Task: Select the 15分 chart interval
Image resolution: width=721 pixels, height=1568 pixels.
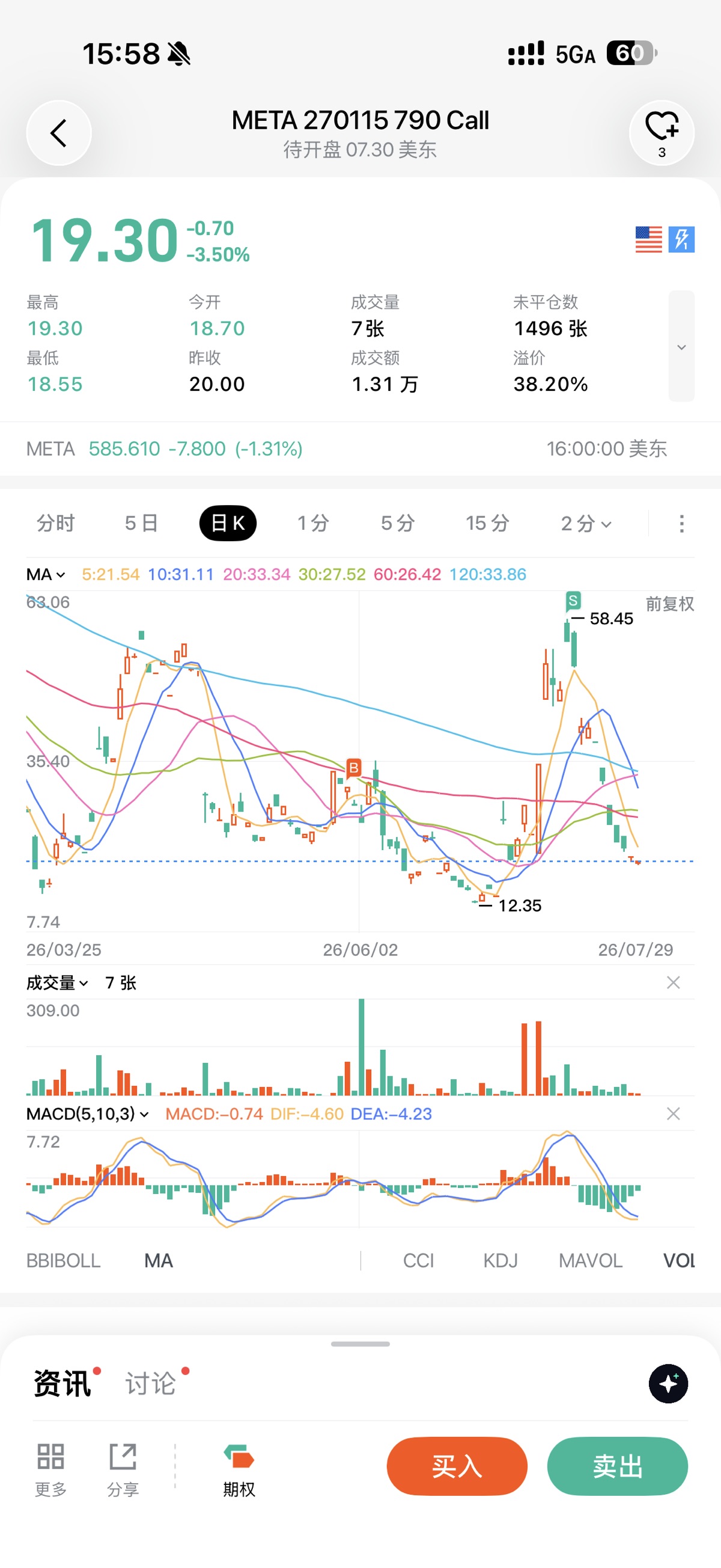Action: tap(487, 523)
